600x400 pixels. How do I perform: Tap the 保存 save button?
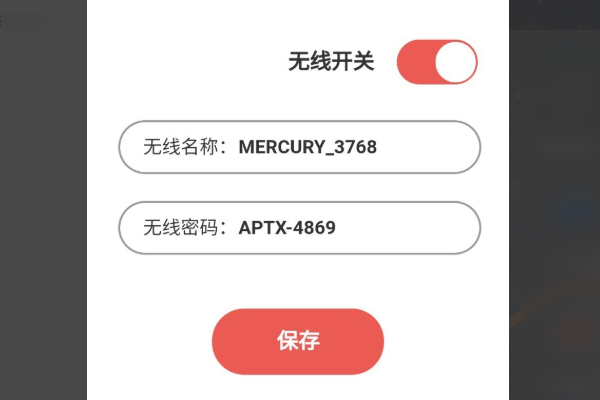pyautogui.click(x=298, y=341)
